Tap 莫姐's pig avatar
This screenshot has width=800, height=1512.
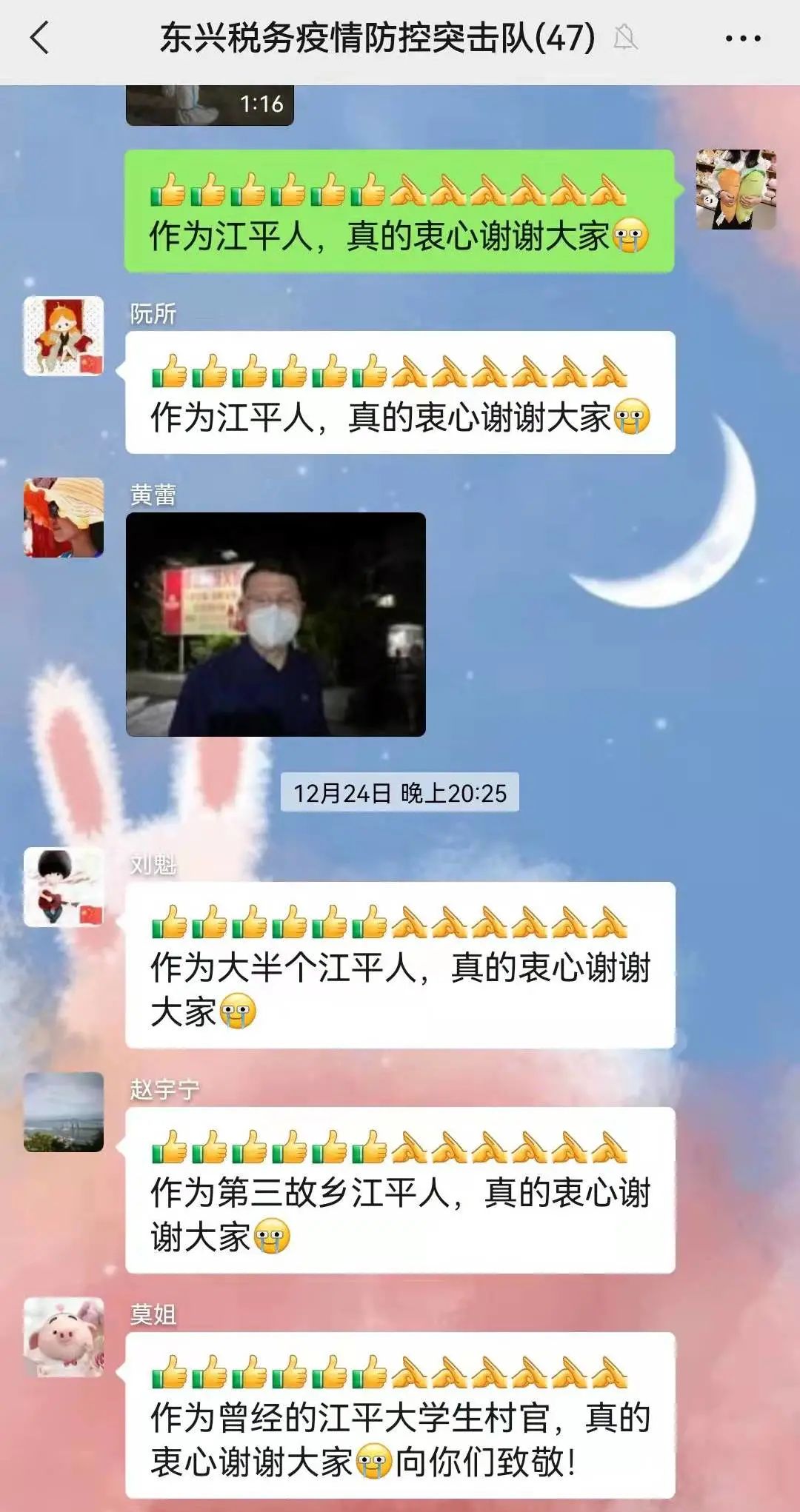coord(64,1337)
